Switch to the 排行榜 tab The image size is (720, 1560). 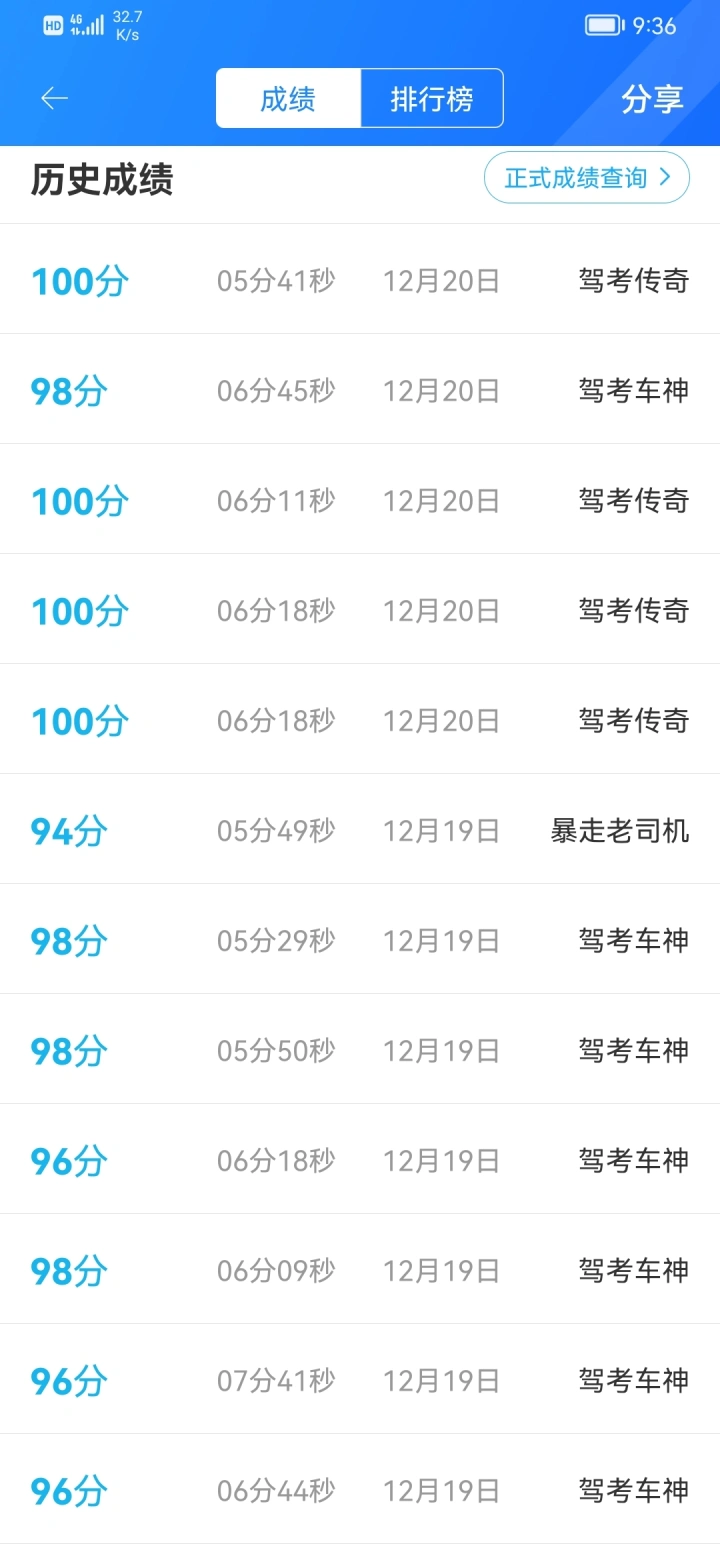pos(432,99)
